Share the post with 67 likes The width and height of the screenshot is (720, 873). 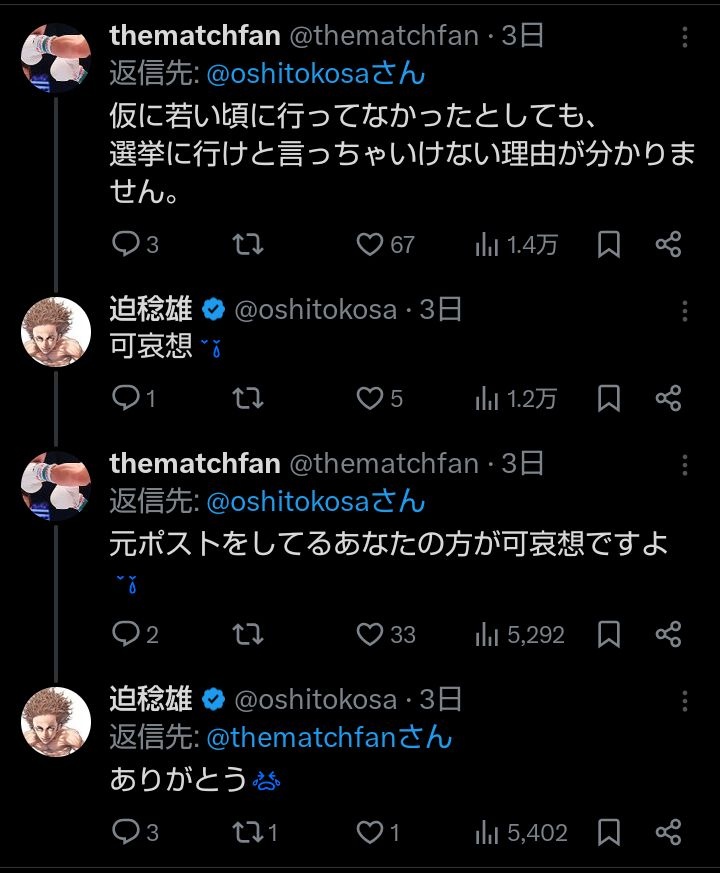668,244
